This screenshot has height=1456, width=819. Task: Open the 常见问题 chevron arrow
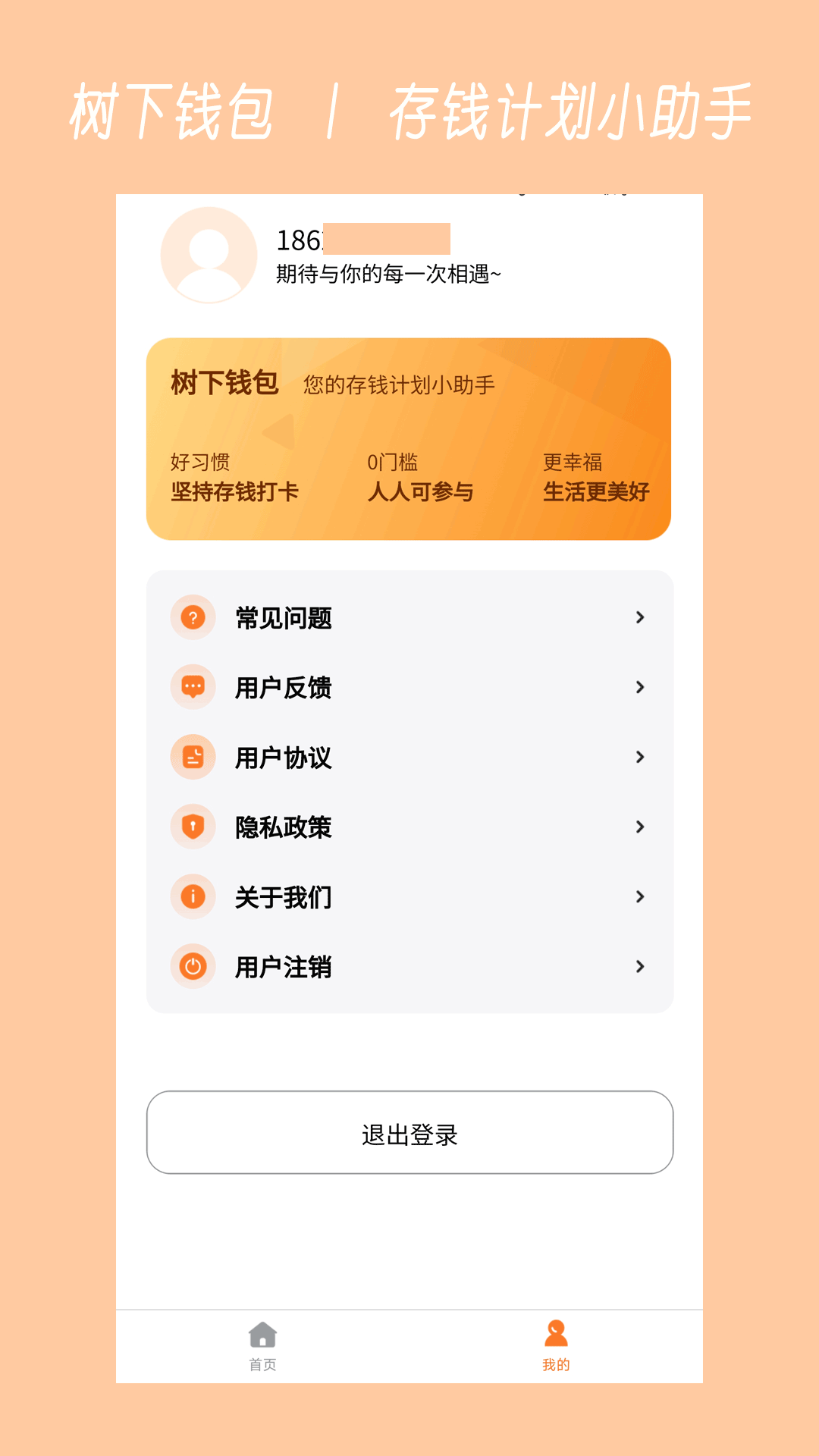(641, 617)
